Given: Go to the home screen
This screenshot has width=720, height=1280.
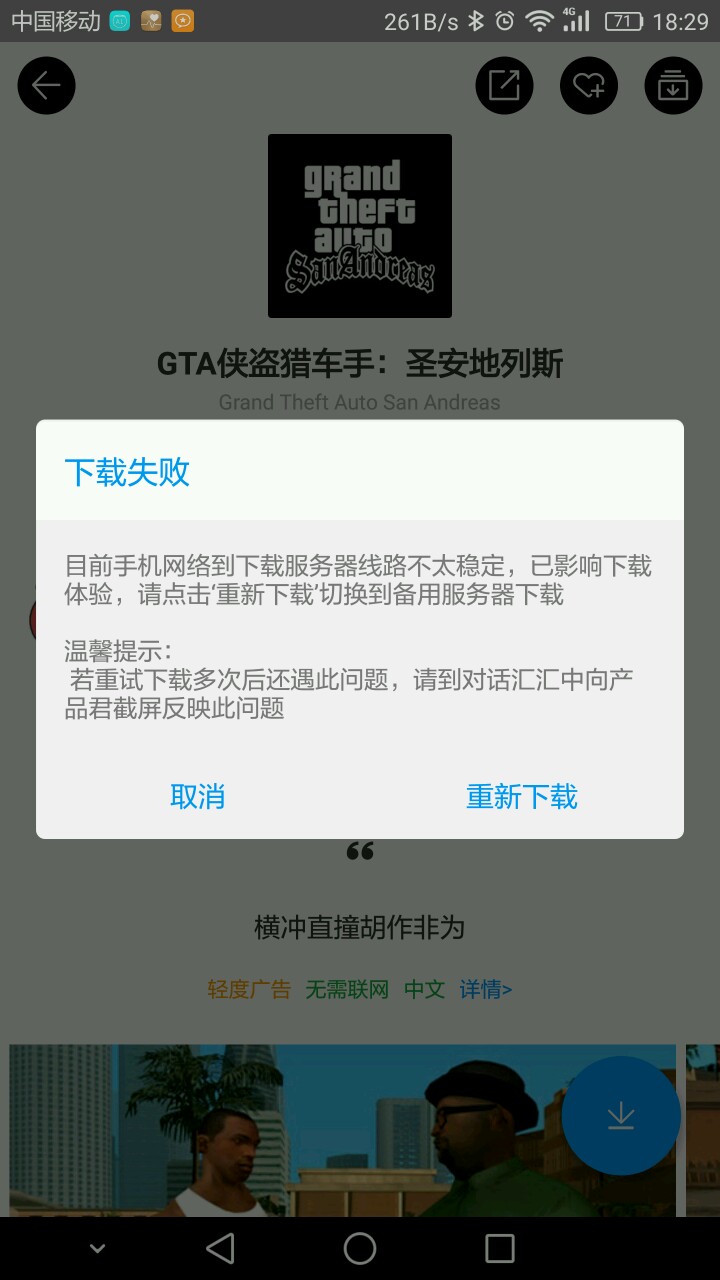Looking at the screenshot, I should (x=360, y=1248).
